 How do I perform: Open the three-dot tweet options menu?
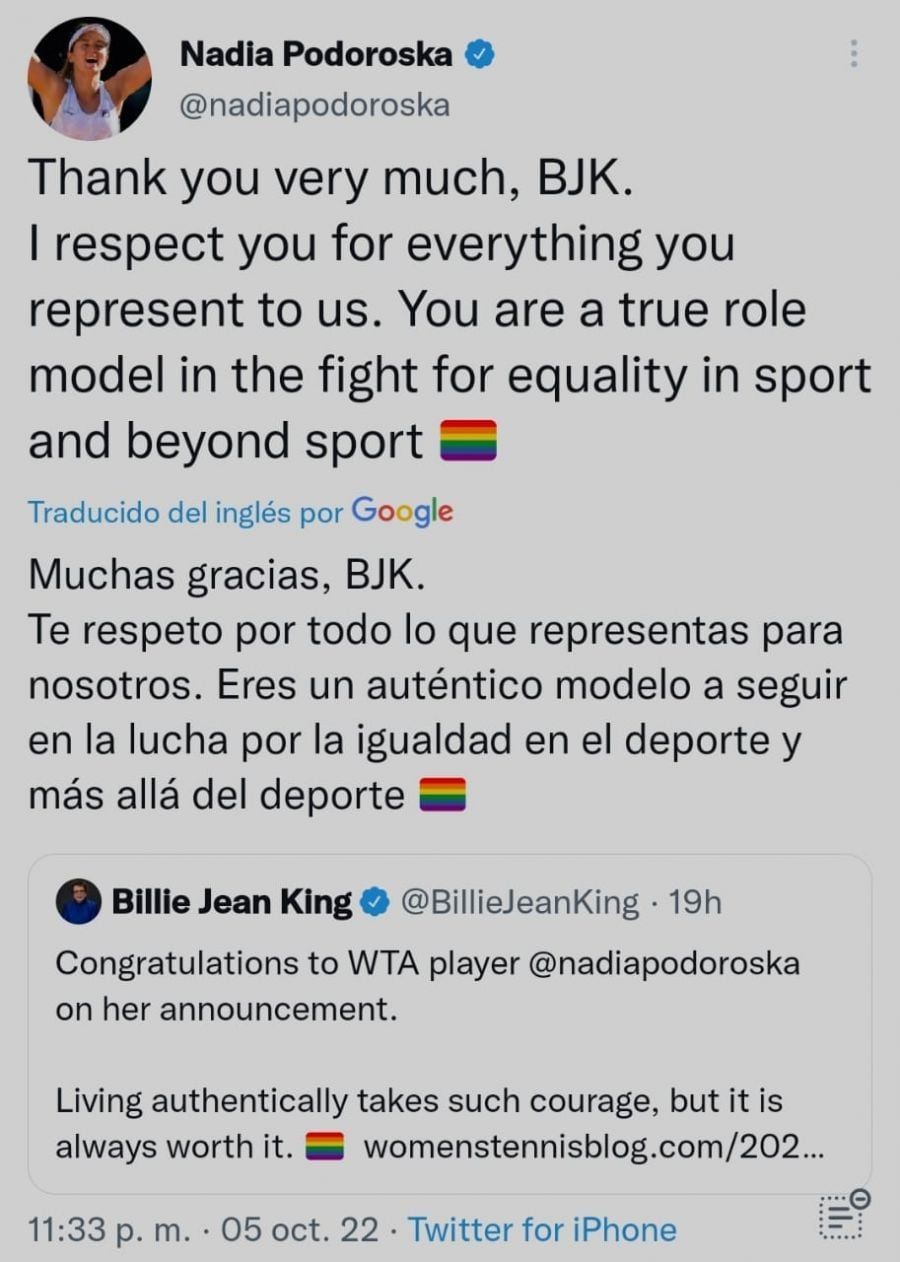tap(855, 55)
